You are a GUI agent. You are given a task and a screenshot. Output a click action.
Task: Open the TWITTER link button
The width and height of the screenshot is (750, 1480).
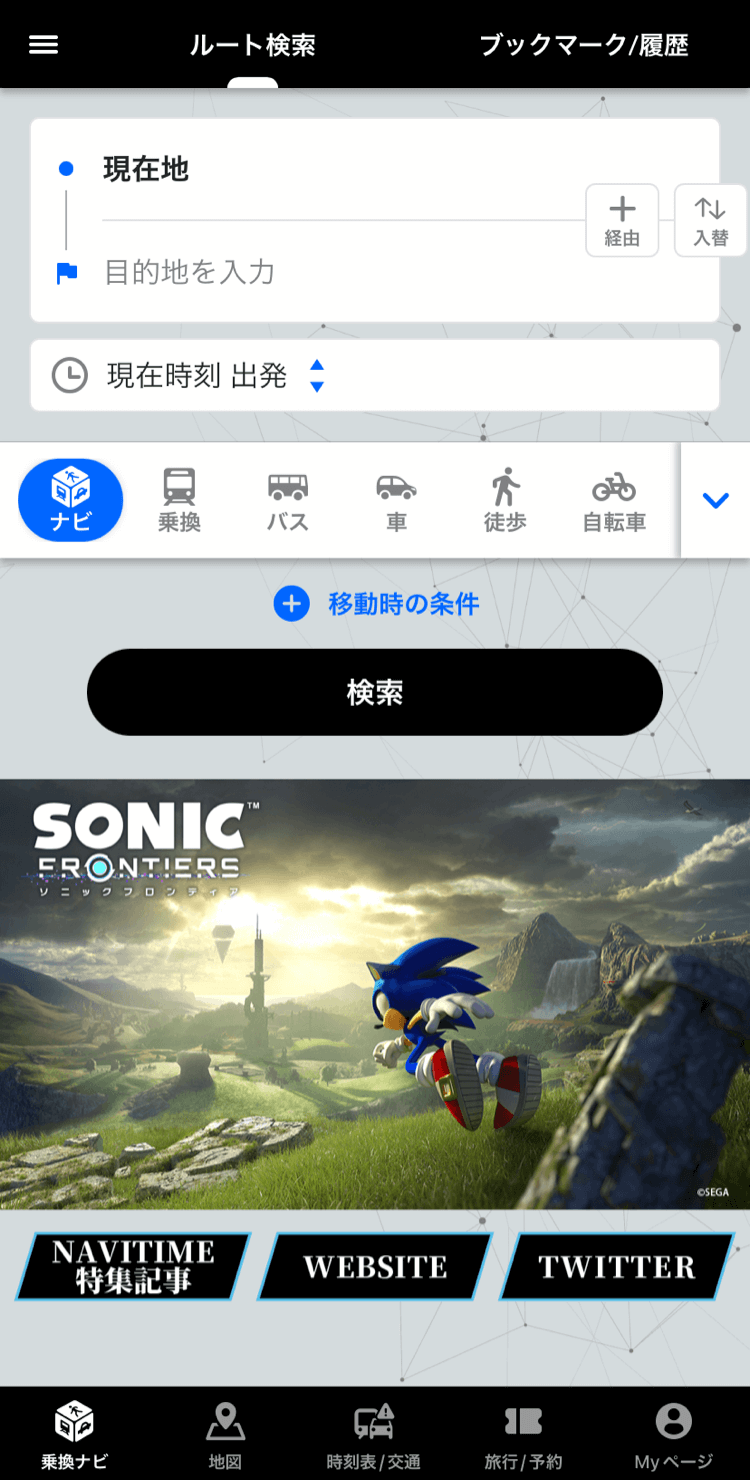[x=617, y=1266]
